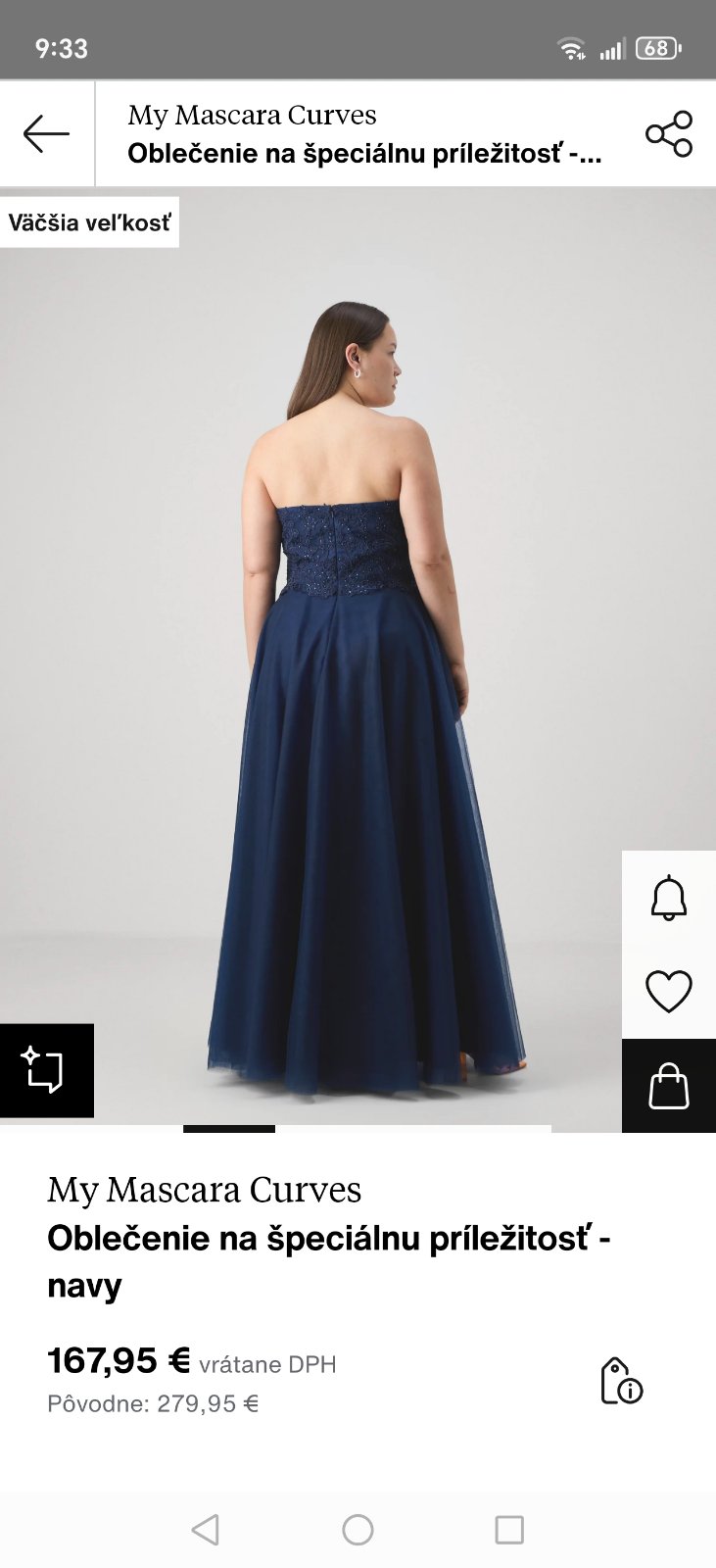Open the price info tag icon
716x1568 pixels.
(621, 1381)
